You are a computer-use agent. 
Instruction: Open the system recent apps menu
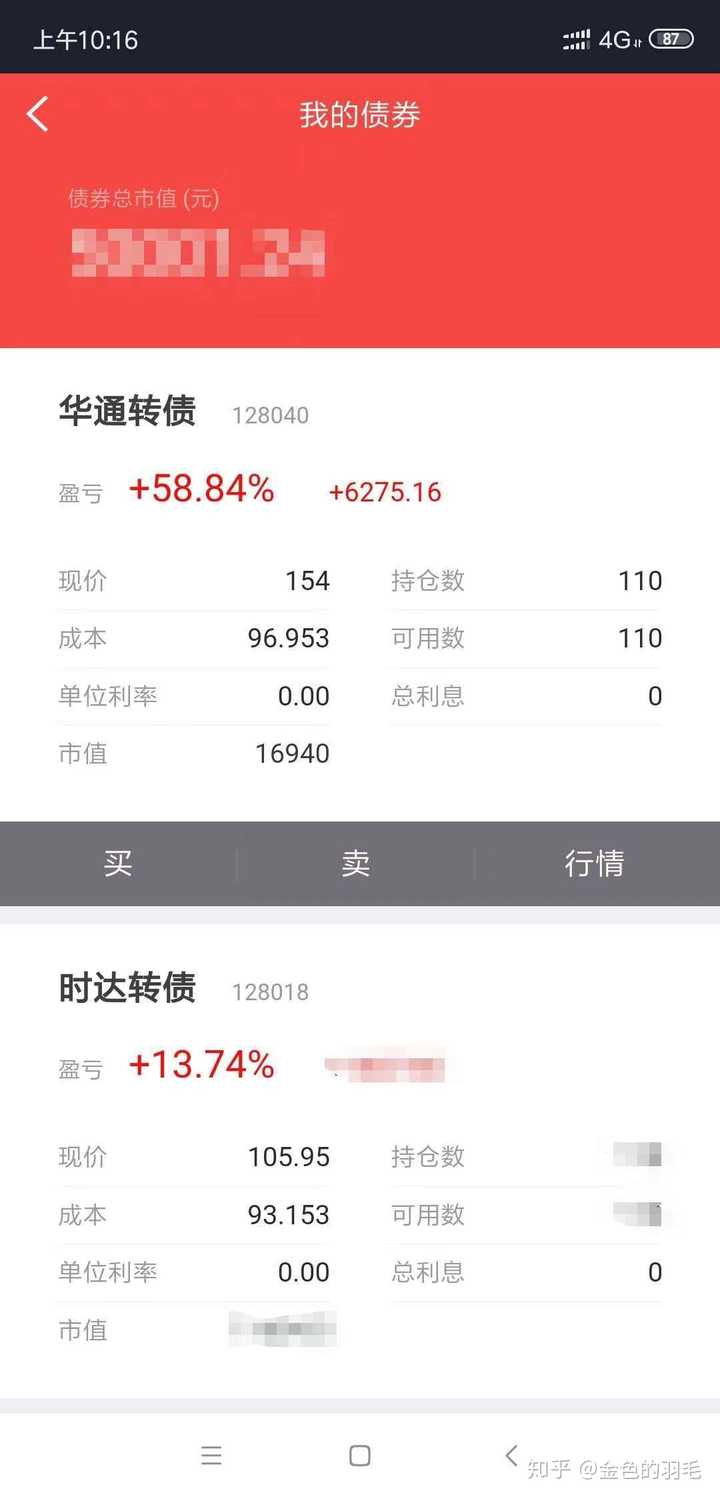(x=211, y=1456)
